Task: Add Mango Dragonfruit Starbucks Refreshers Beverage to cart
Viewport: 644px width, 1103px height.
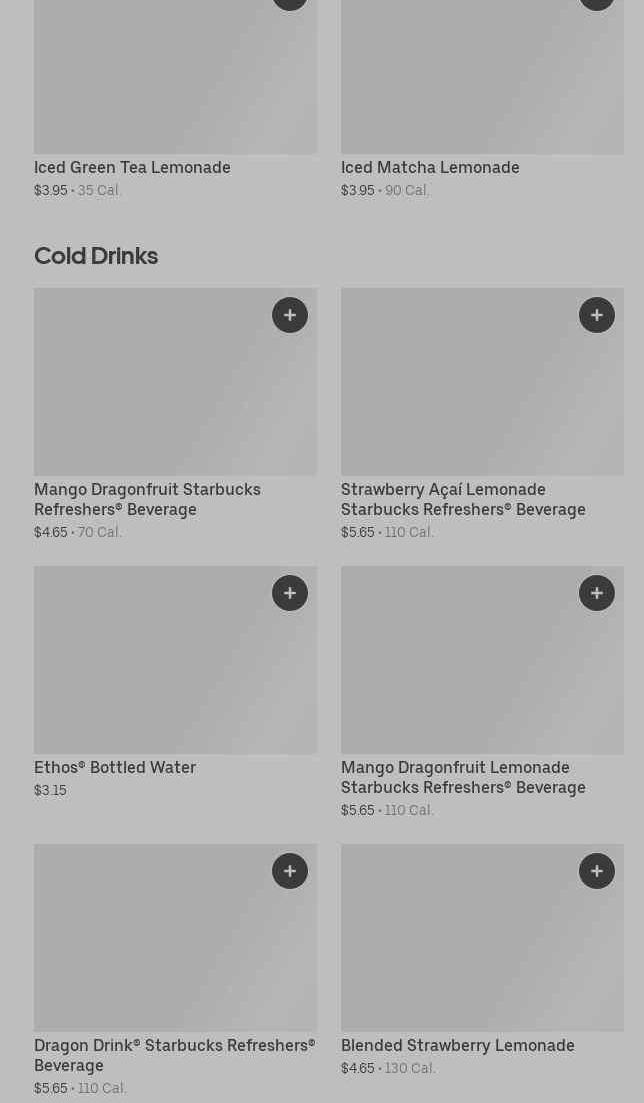Action: (290, 315)
